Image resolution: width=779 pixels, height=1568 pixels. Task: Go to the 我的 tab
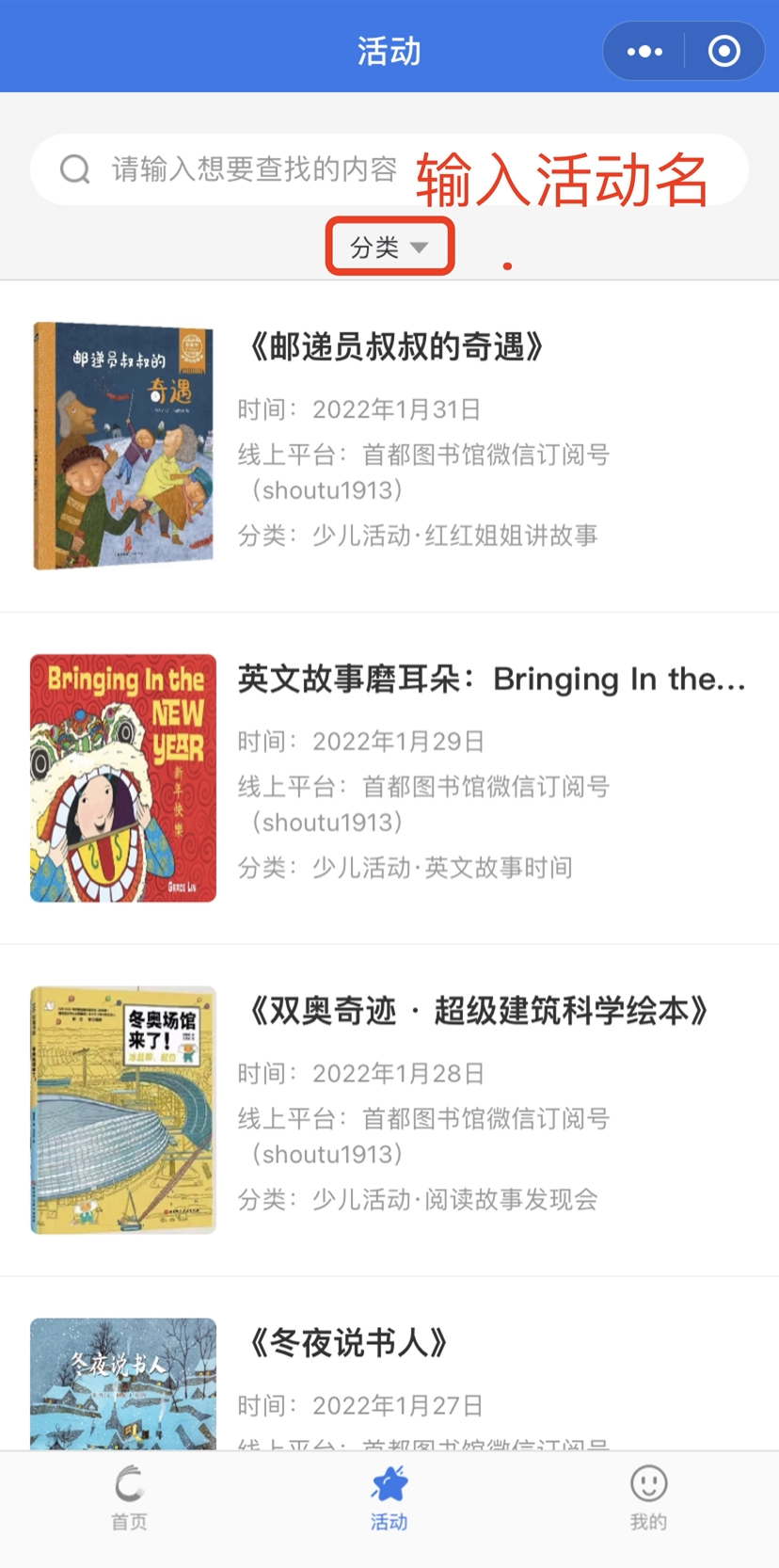click(x=648, y=1498)
